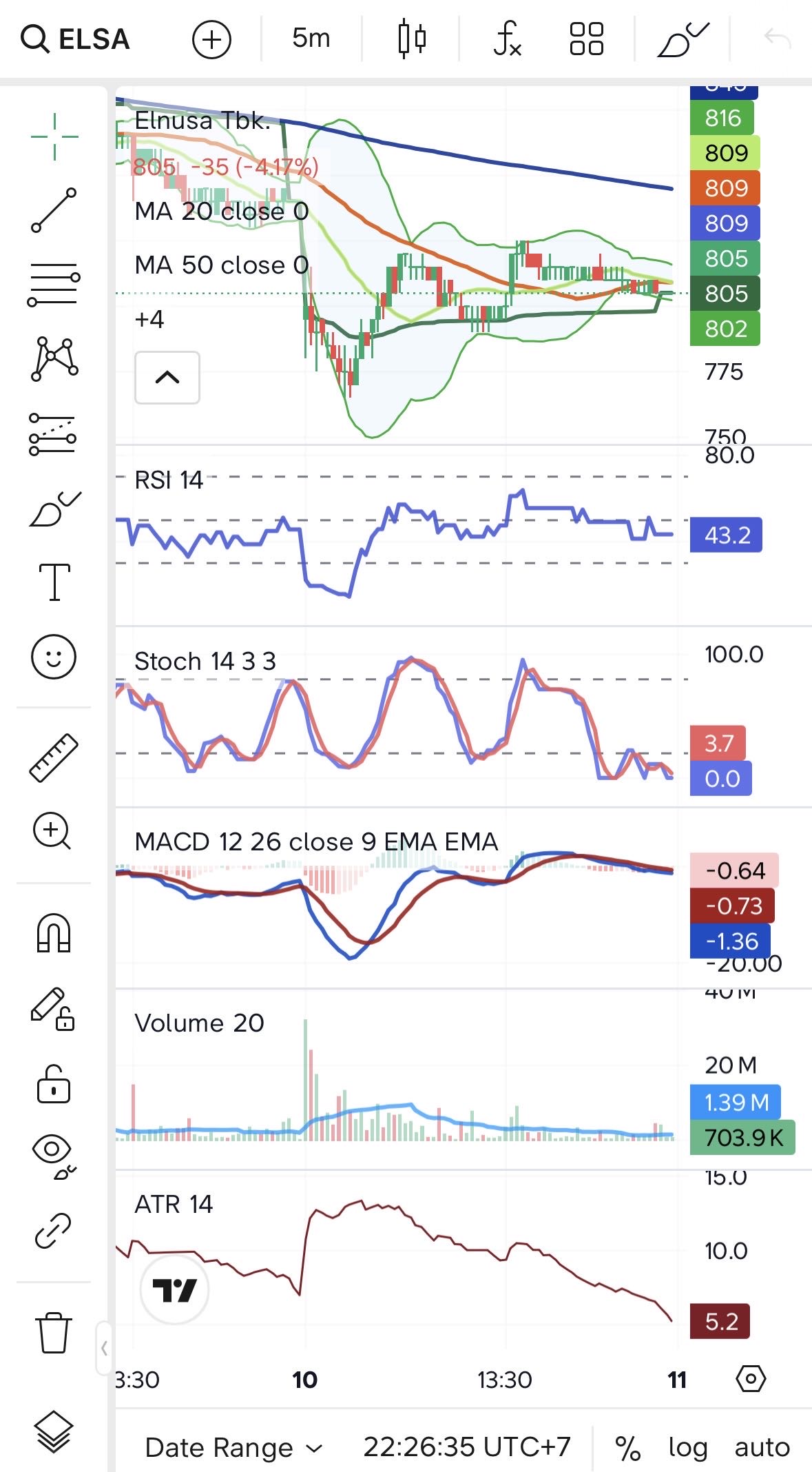
Task: Collapse the indicator legend with the arrow
Action: [167, 378]
